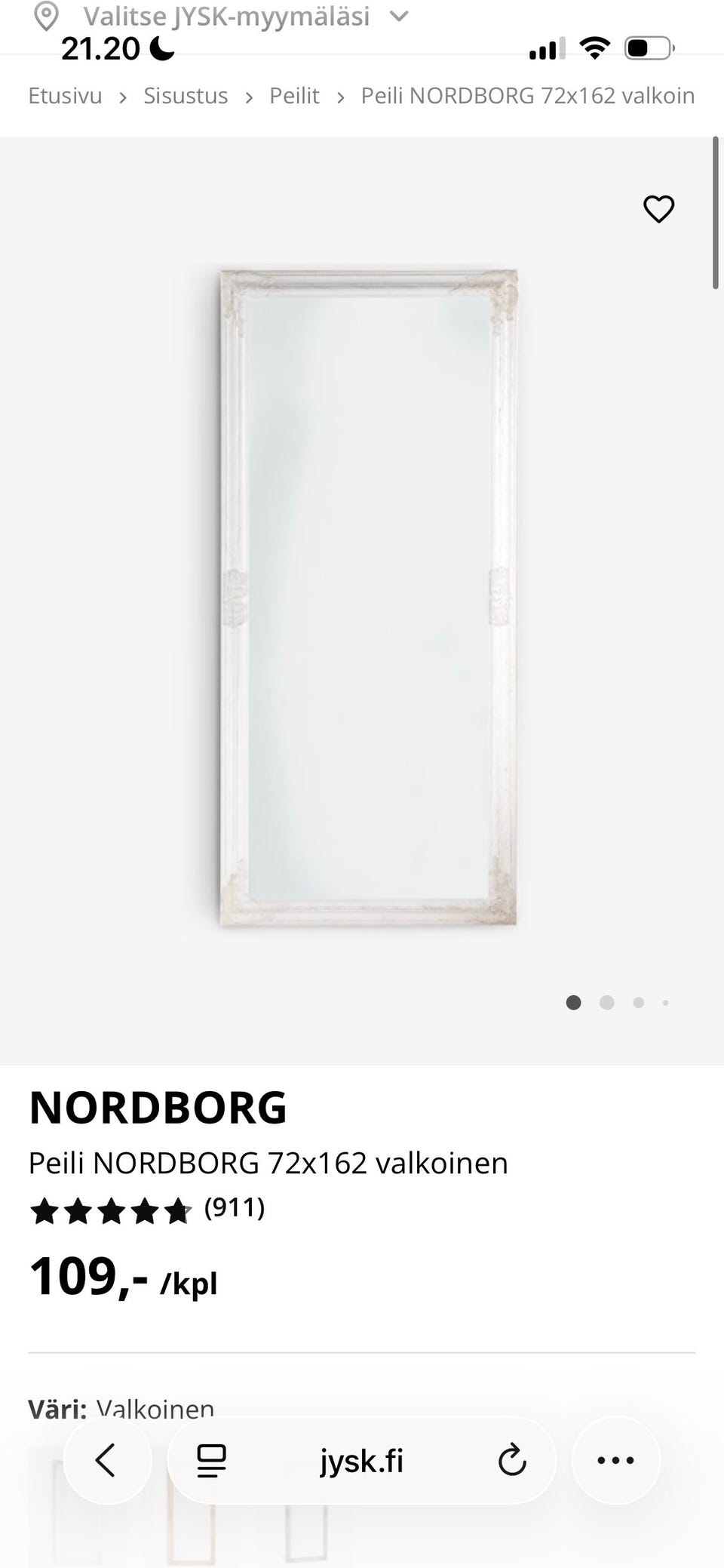Screen dimensions: 724x1568
Task: Open the mirror product image
Action: coord(368,596)
